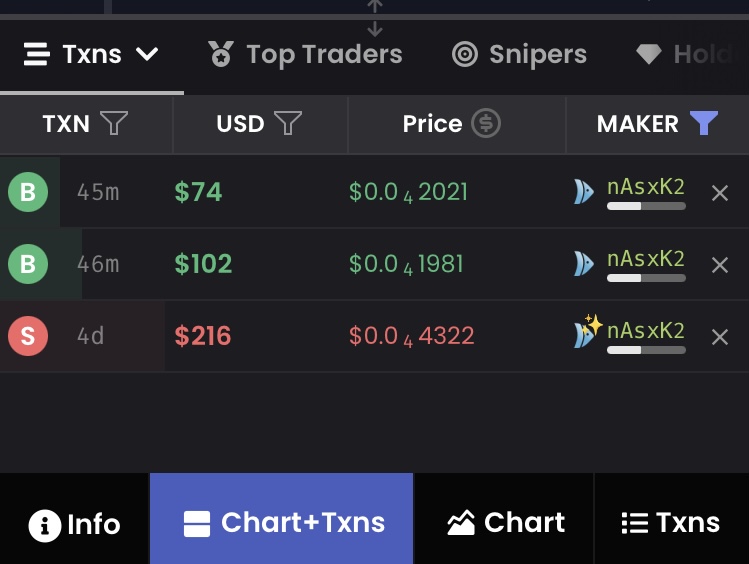Switch to the Info view

click(x=74, y=524)
